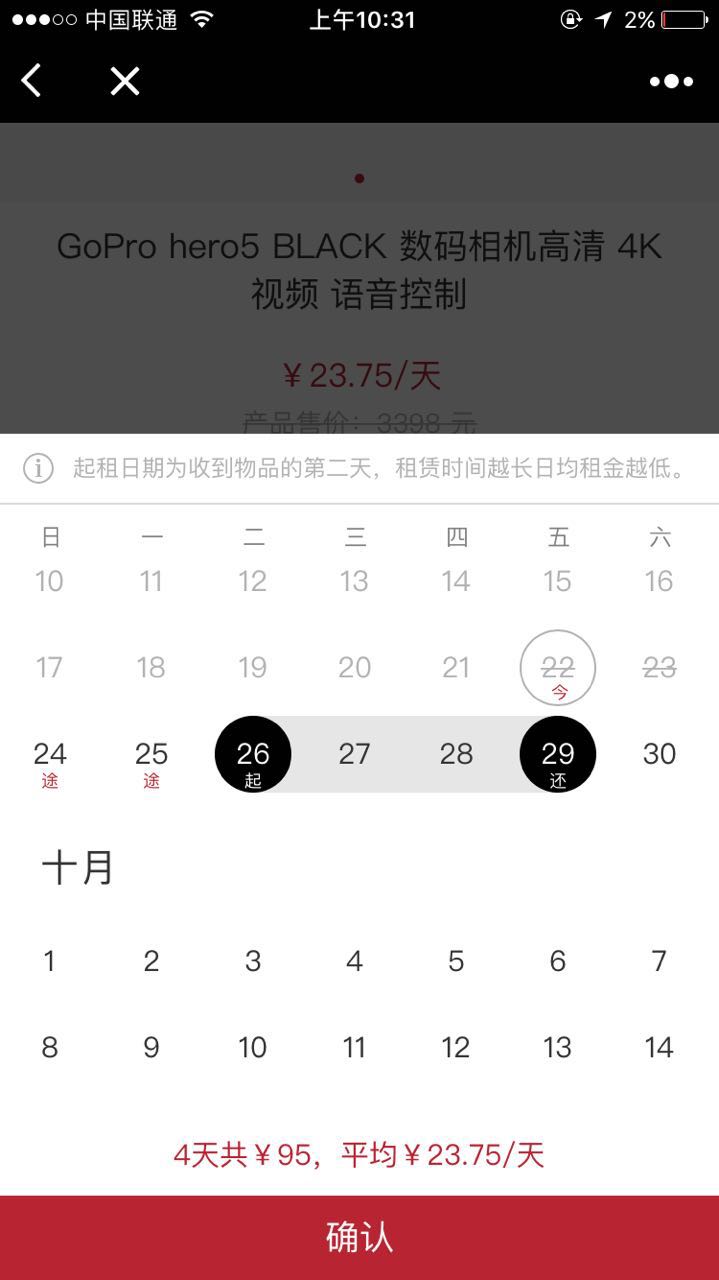
Task: Choose October 8 in the calendar
Action: [x=49, y=1047]
